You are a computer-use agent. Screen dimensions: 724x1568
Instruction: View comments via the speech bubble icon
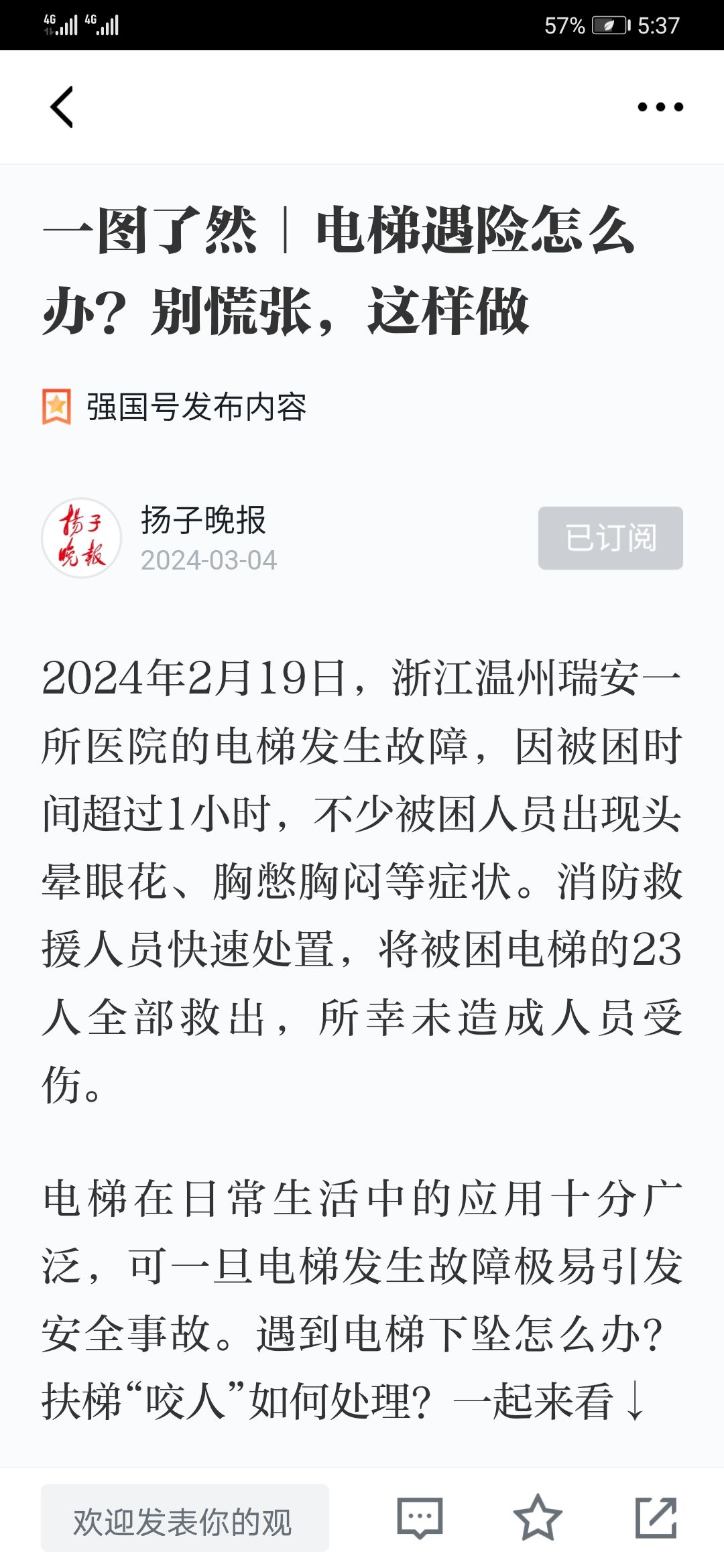click(420, 1518)
